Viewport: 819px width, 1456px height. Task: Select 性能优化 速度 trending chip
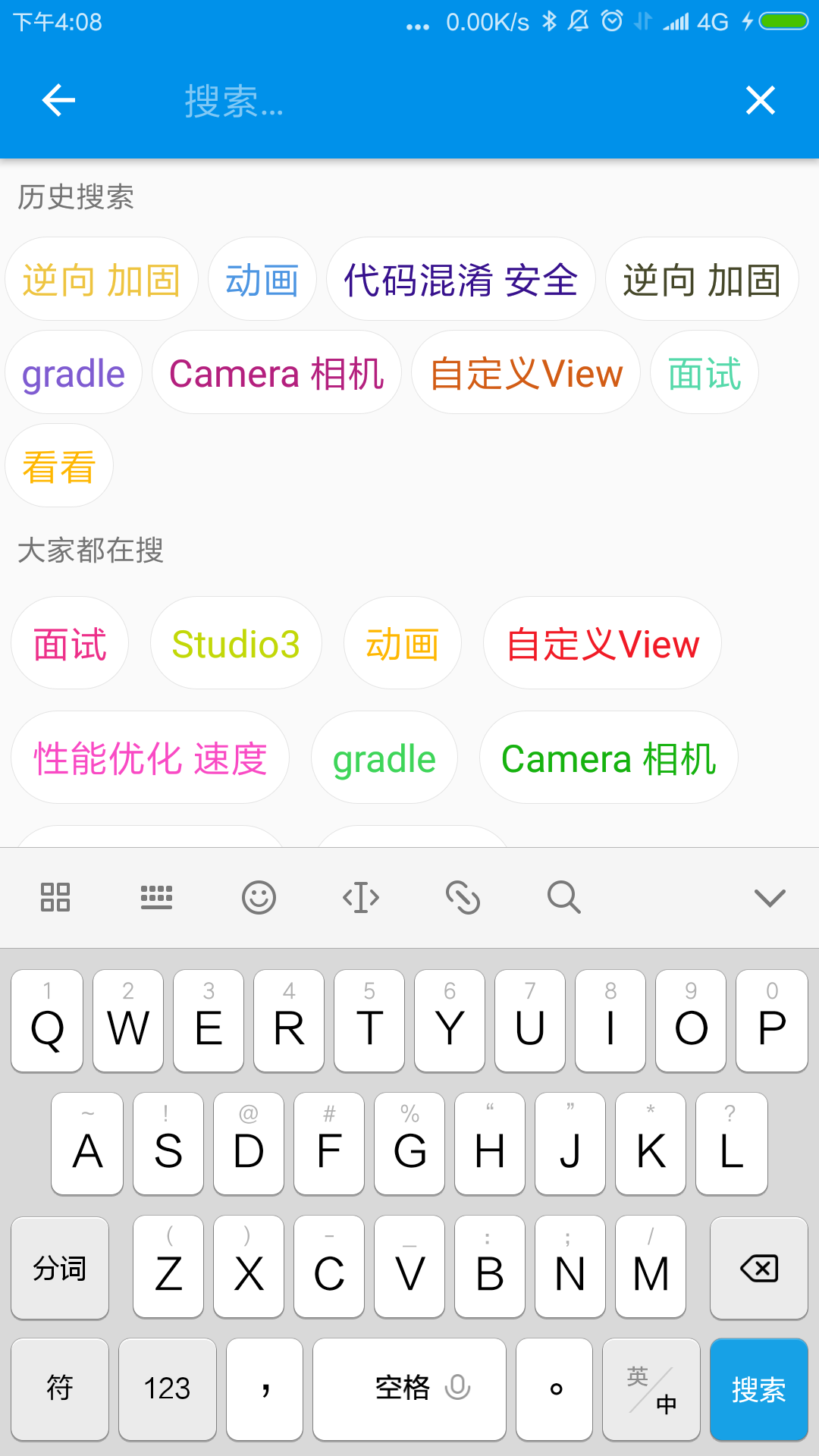(x=150, y=758)
